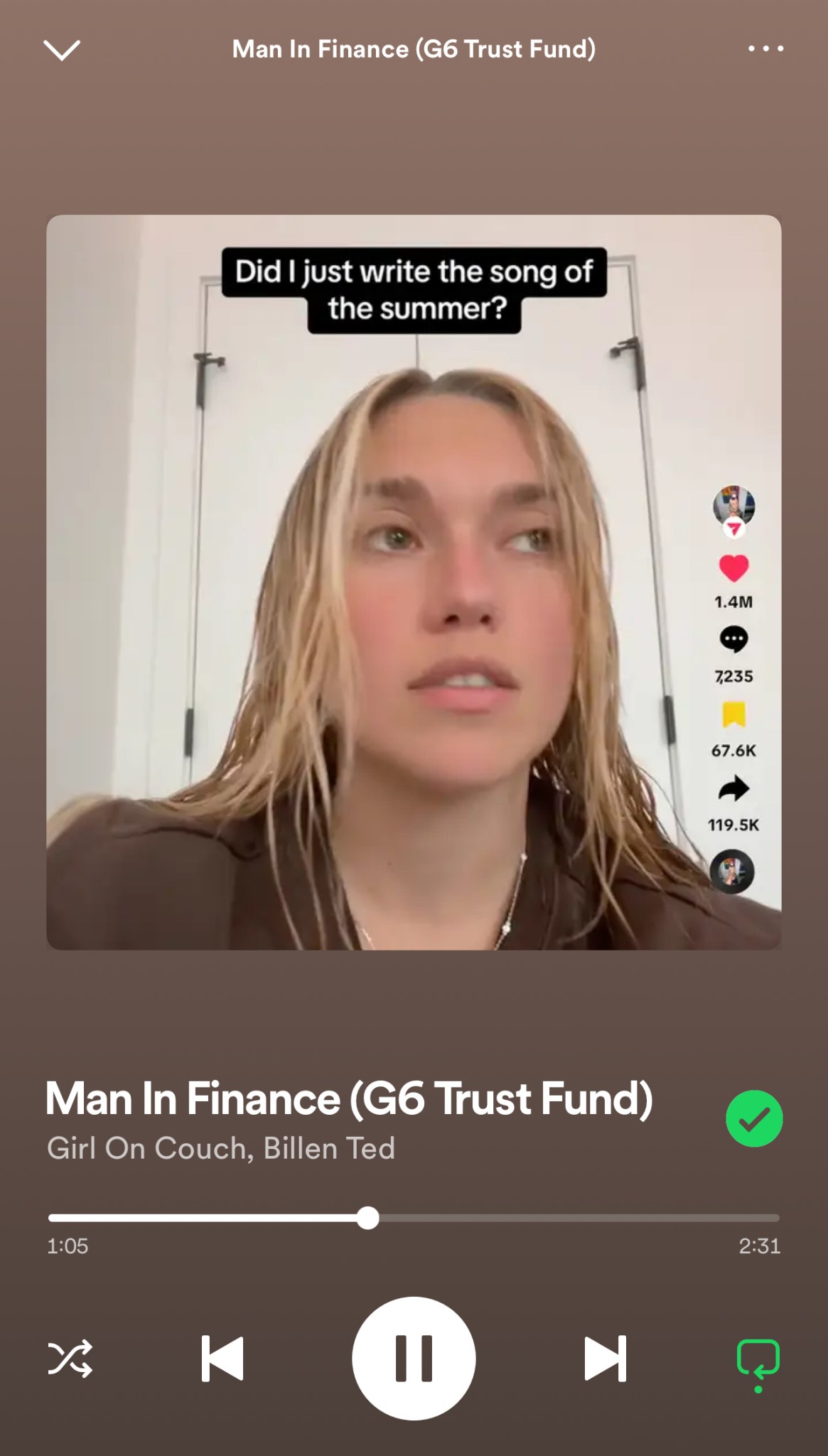Collapse the now playing screen
This screenshot has width=828, height=1456.
pyautogui.click(x=62, y=50)
